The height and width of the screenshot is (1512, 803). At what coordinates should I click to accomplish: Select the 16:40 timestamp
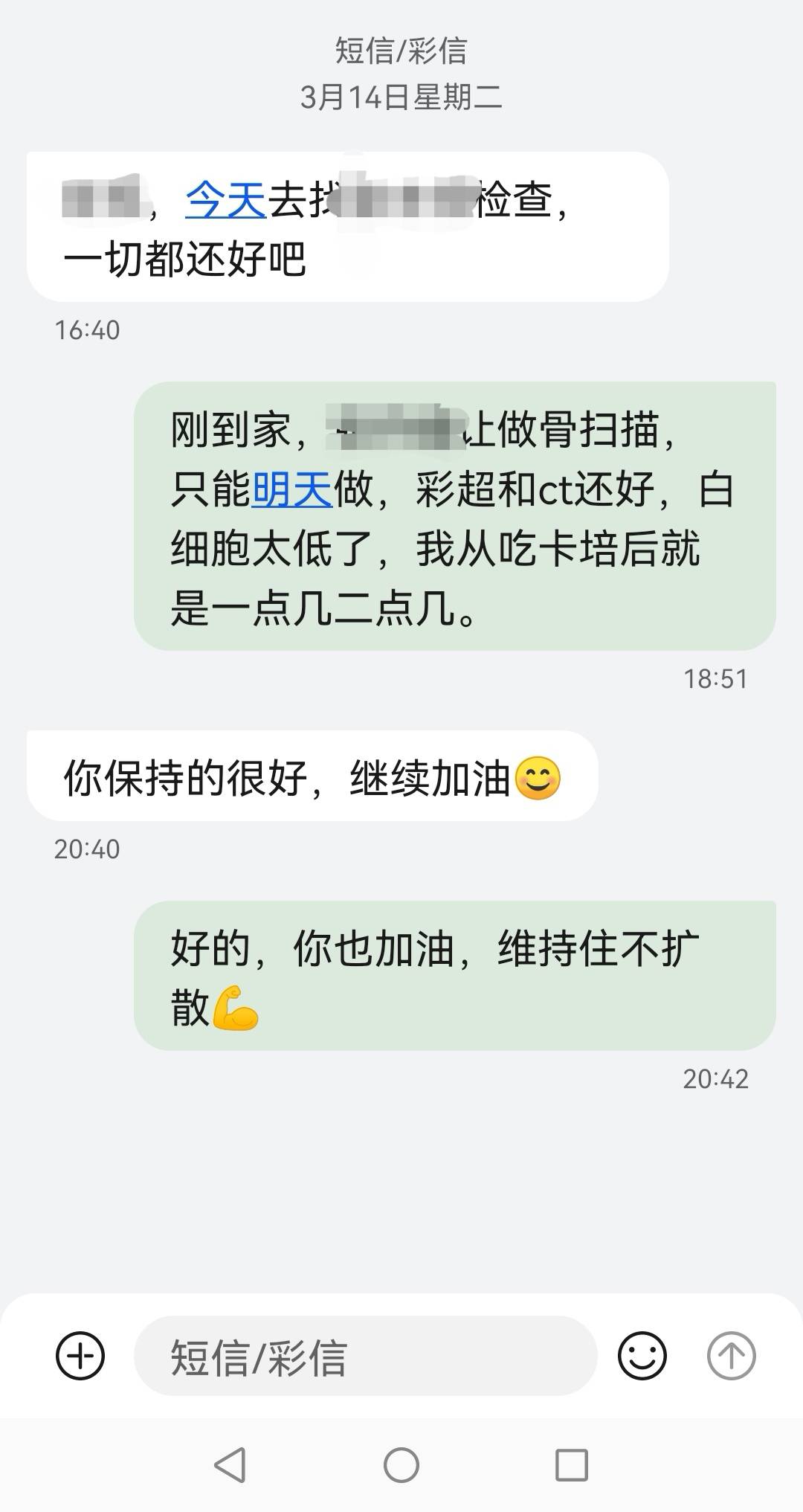pyautogui.click(x=86, y=327)
